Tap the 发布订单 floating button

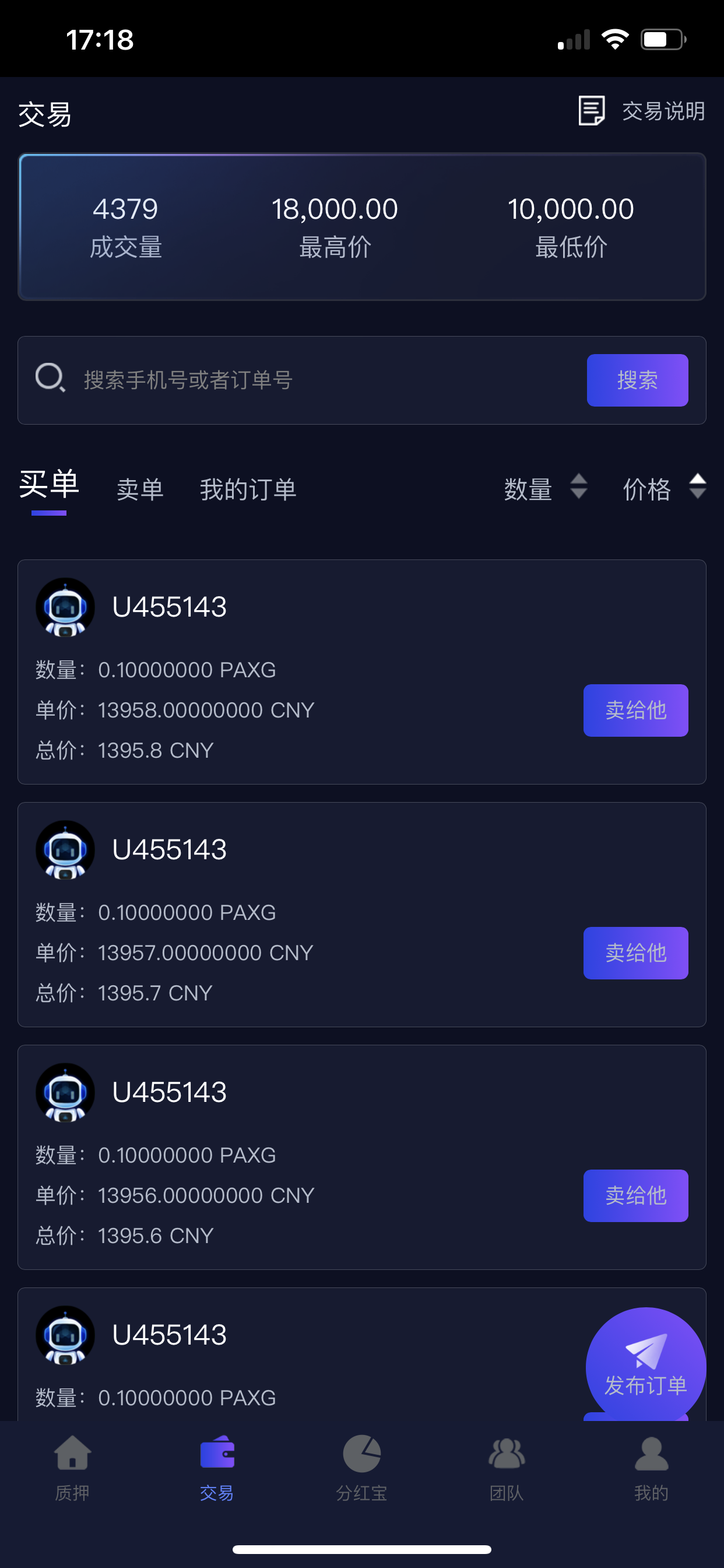[x=645, y=1366]
